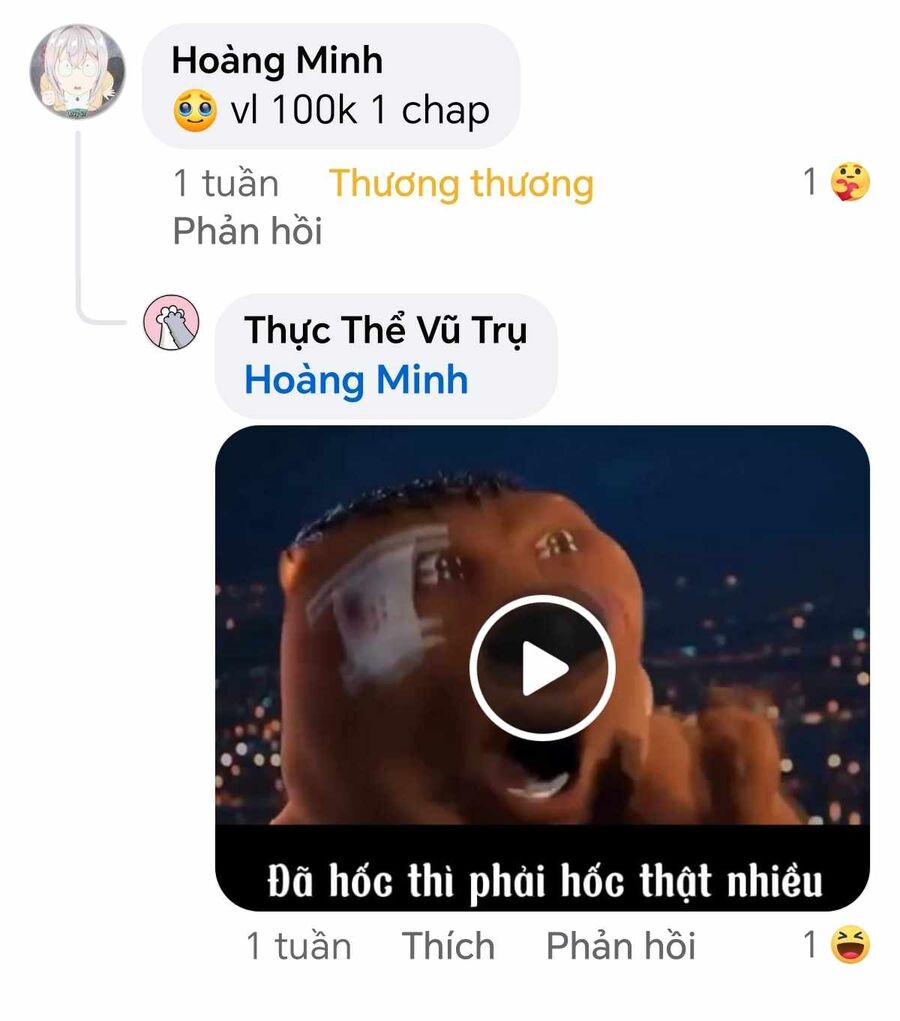The width and height of the screenshot is (900, 1021).
Task: View the haha reaction on the video reply
Action: click(x=839, y=945)
